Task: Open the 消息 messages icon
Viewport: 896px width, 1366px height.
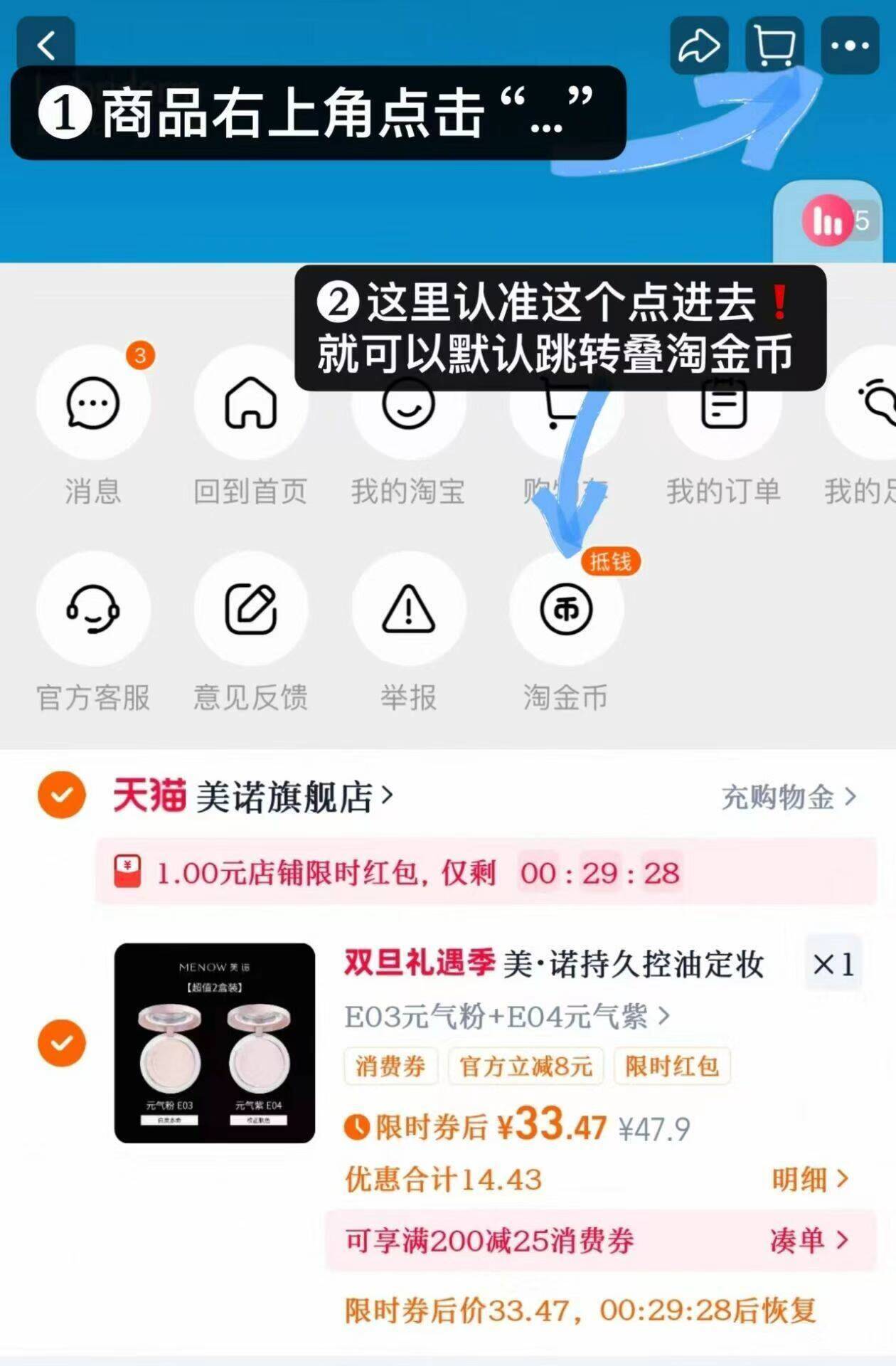Action: tap(91, 403)
